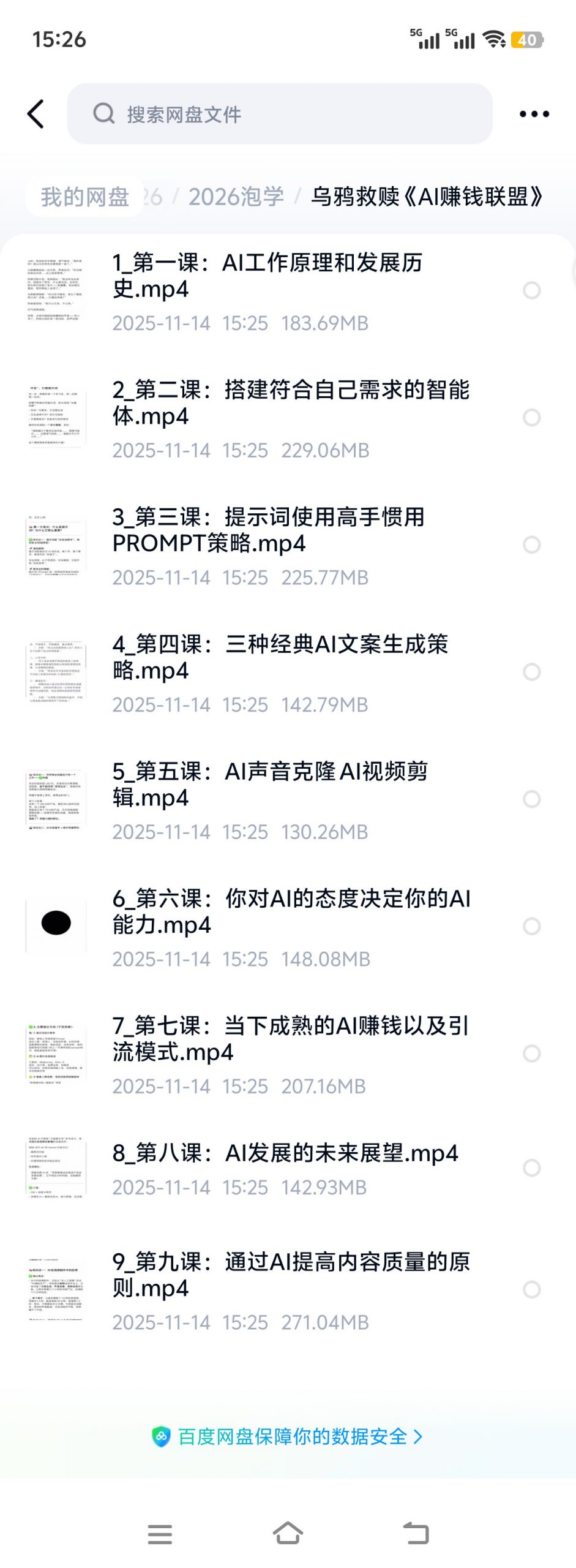Tap the system home button
Image resolution: width=576 pixels, height=1568 pixels.
click(288, 1534)
